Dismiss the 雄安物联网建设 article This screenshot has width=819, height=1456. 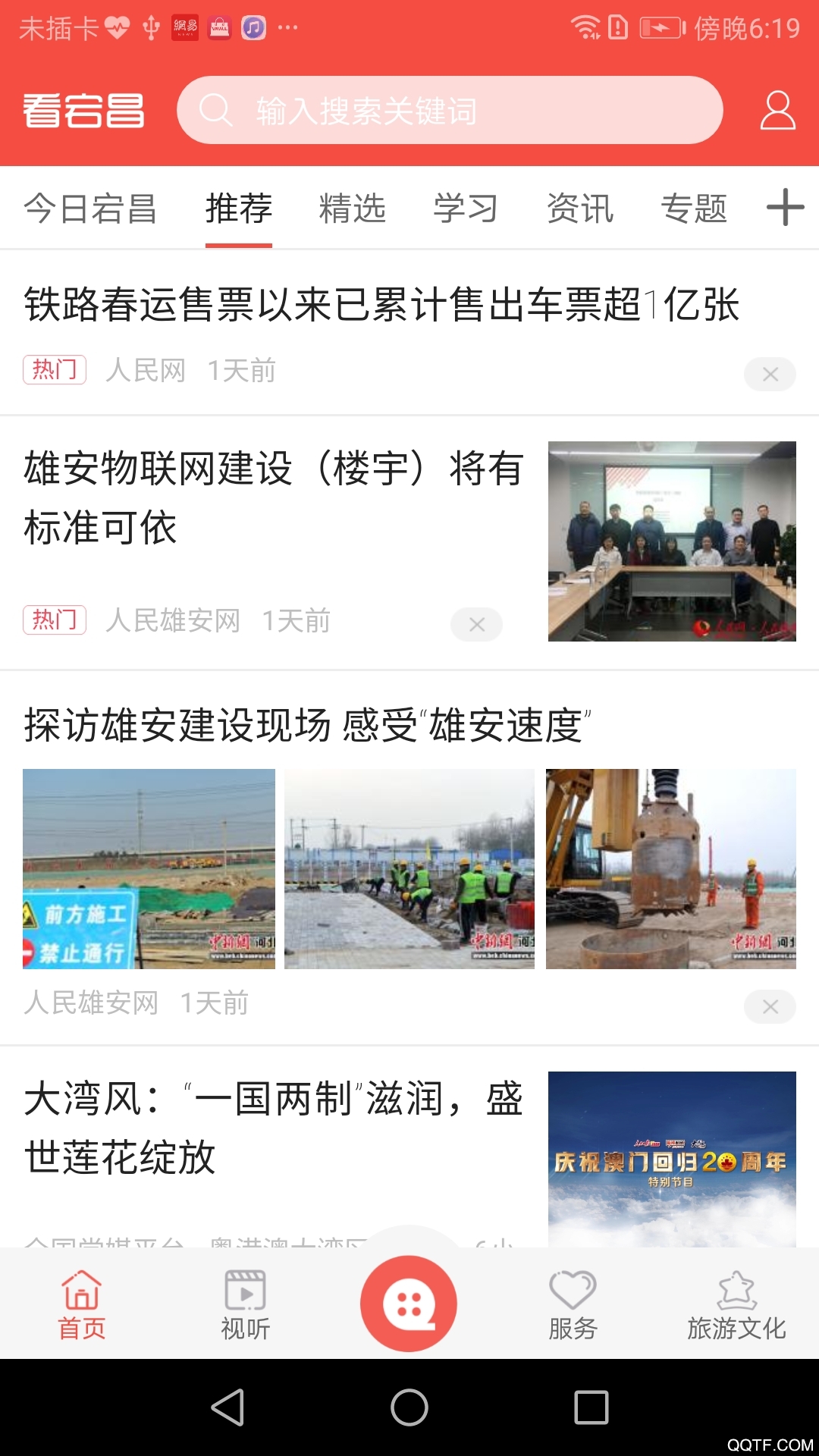point(476,624)
